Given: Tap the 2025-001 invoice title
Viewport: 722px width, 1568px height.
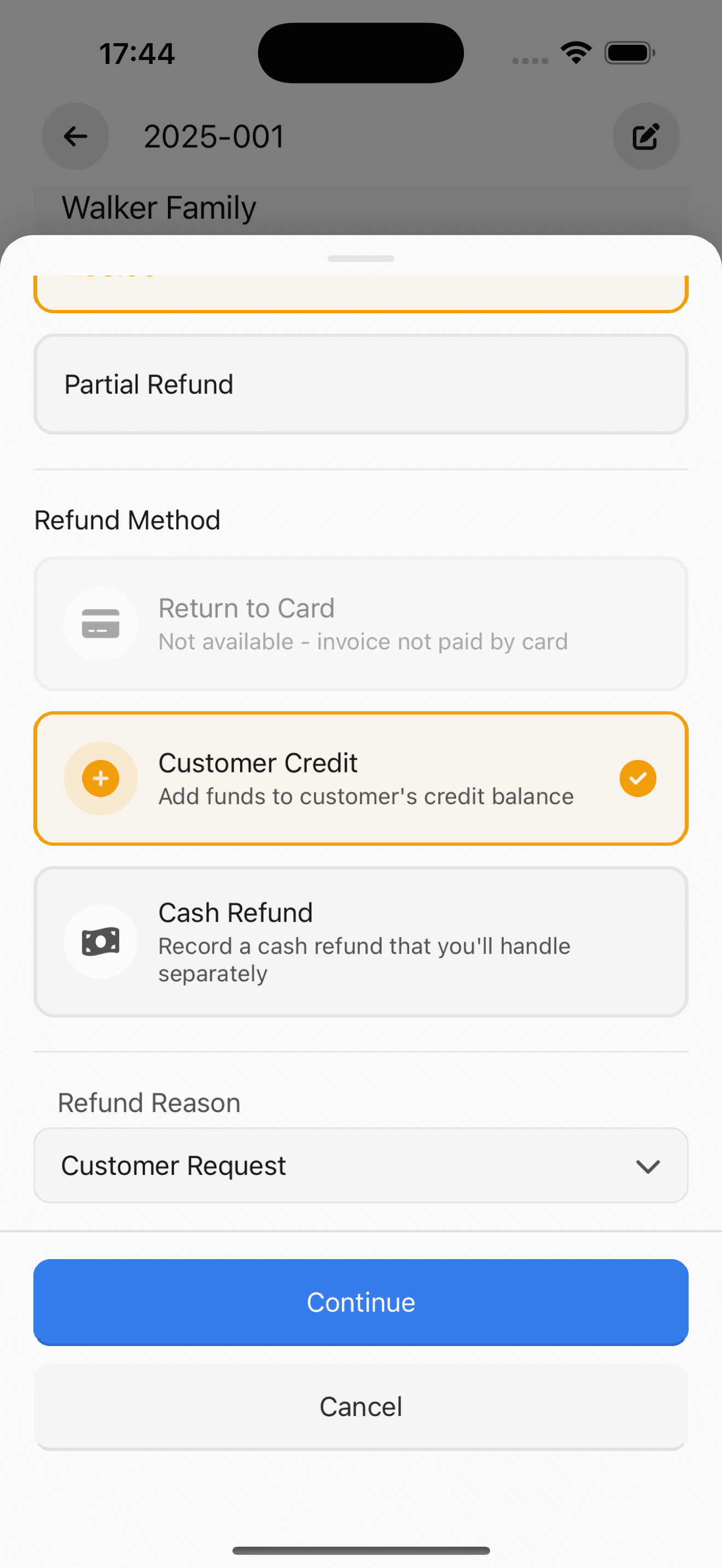Looking at the screenshot, I should pyautogui.click(x=214, y=136).
